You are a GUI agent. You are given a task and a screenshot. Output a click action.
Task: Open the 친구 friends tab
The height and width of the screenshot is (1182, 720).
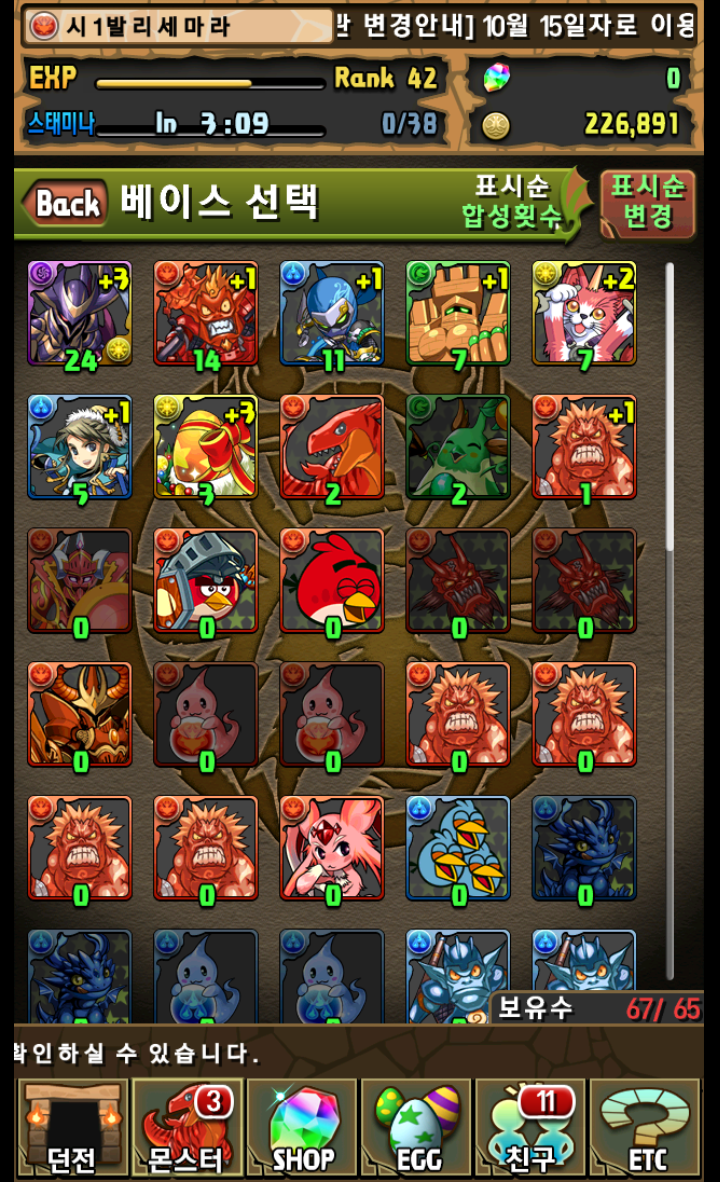[531, 1126]
